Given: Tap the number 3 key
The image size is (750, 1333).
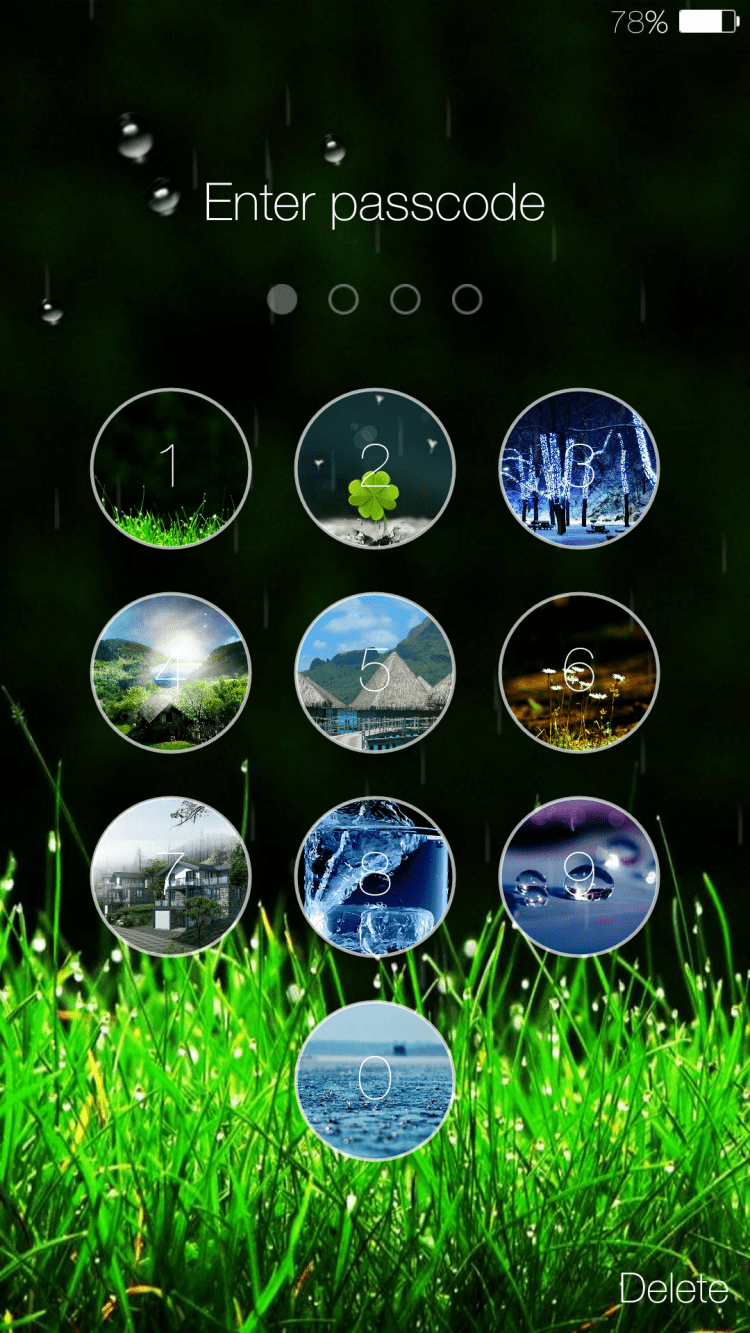Looking at the screenshot, I should coord(579,468).
